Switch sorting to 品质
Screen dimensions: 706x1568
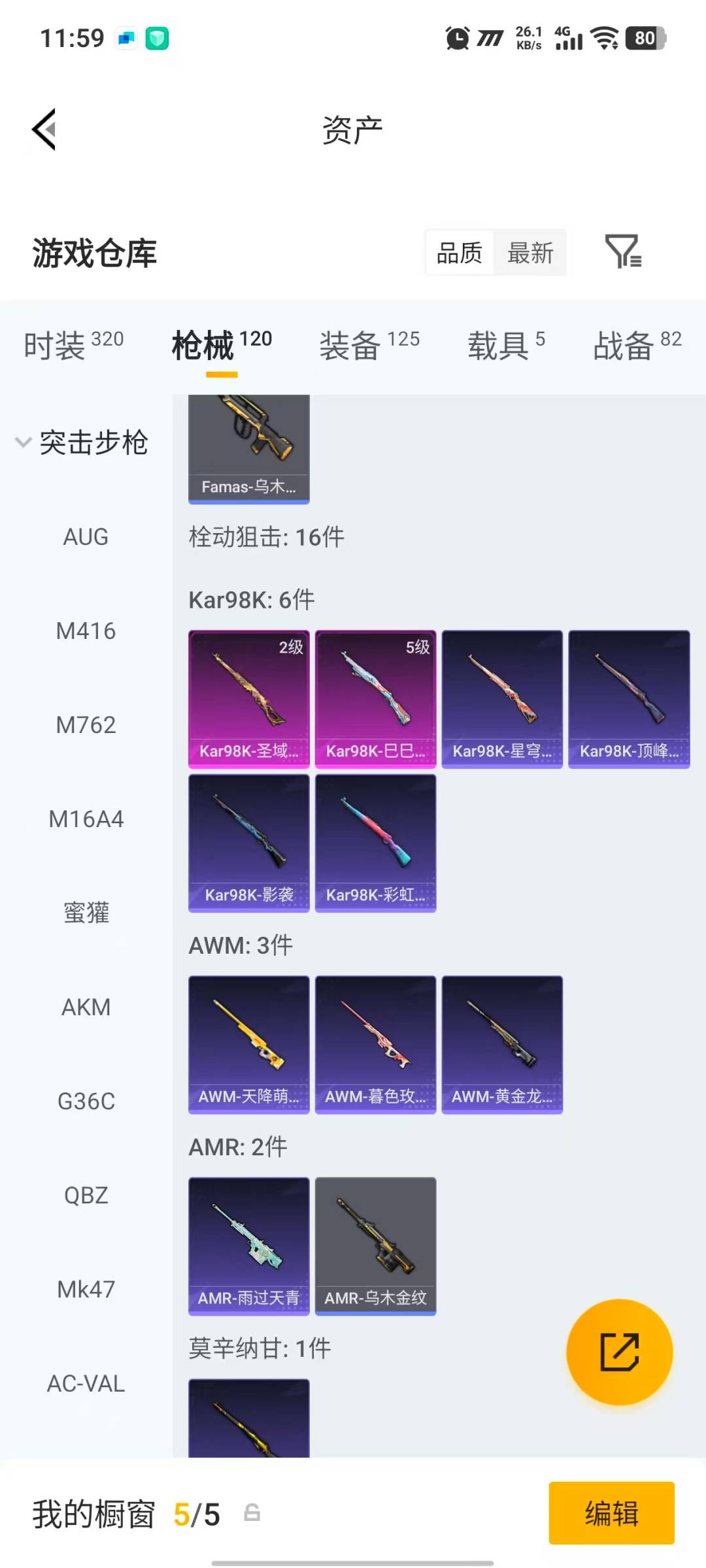click(460, 253)
